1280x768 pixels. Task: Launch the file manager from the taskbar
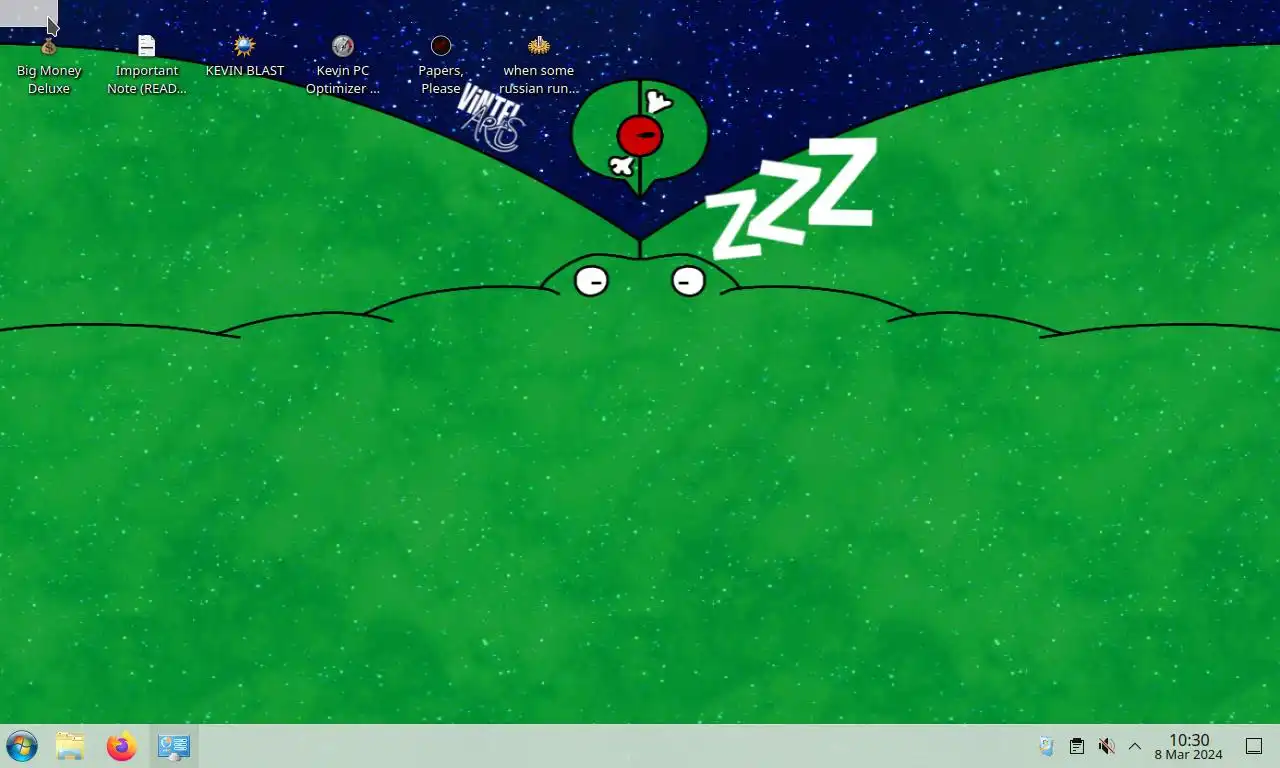point(70,746)
